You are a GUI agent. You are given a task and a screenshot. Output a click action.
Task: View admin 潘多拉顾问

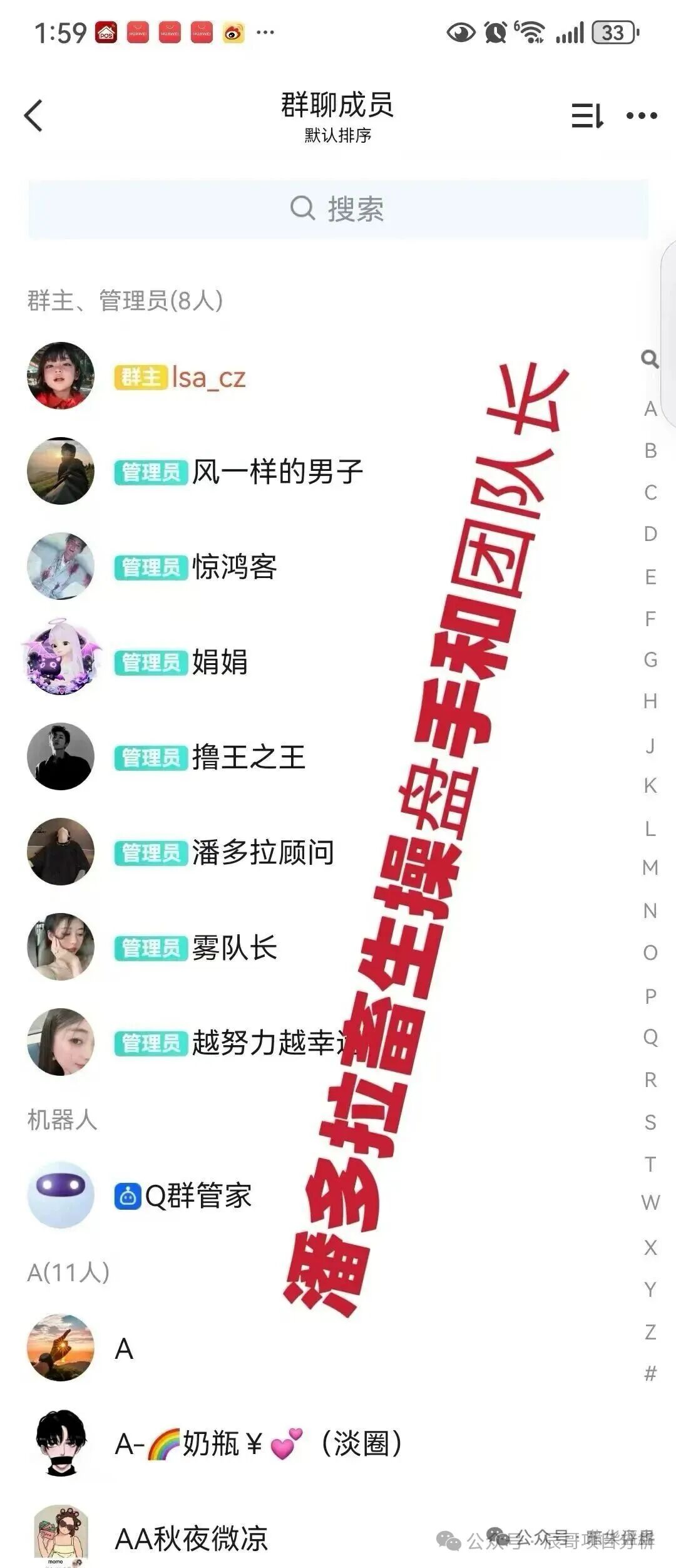click(x=263, y=853)
